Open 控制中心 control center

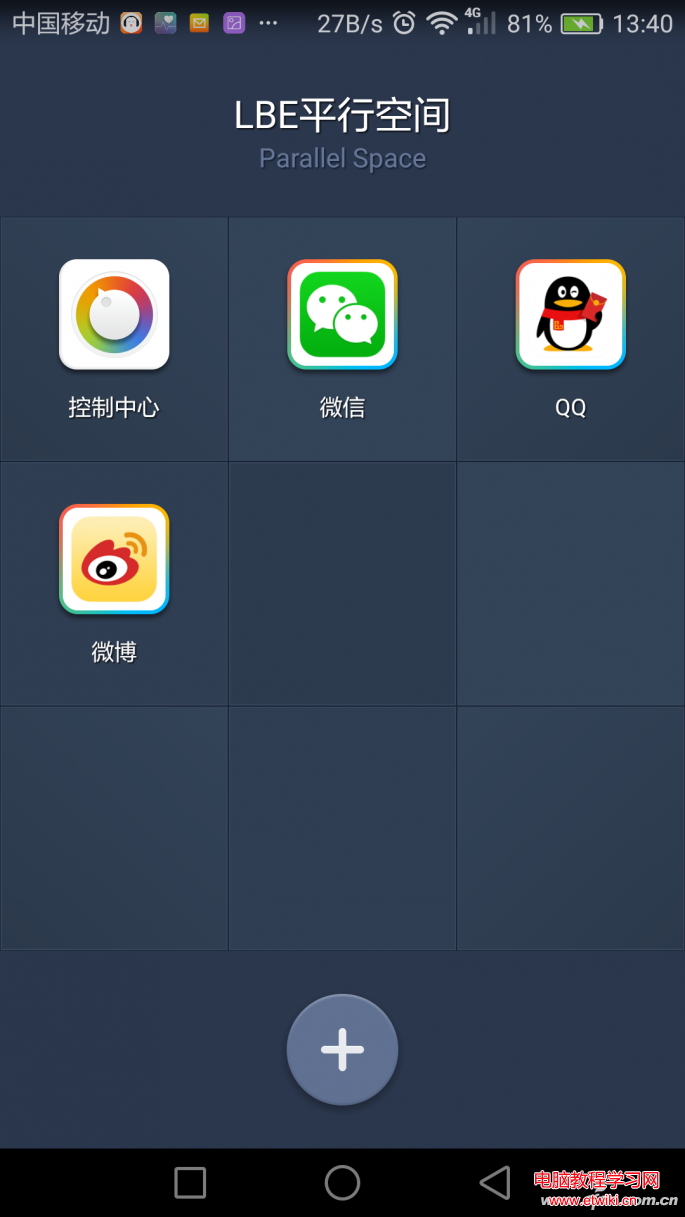point(114,315)
